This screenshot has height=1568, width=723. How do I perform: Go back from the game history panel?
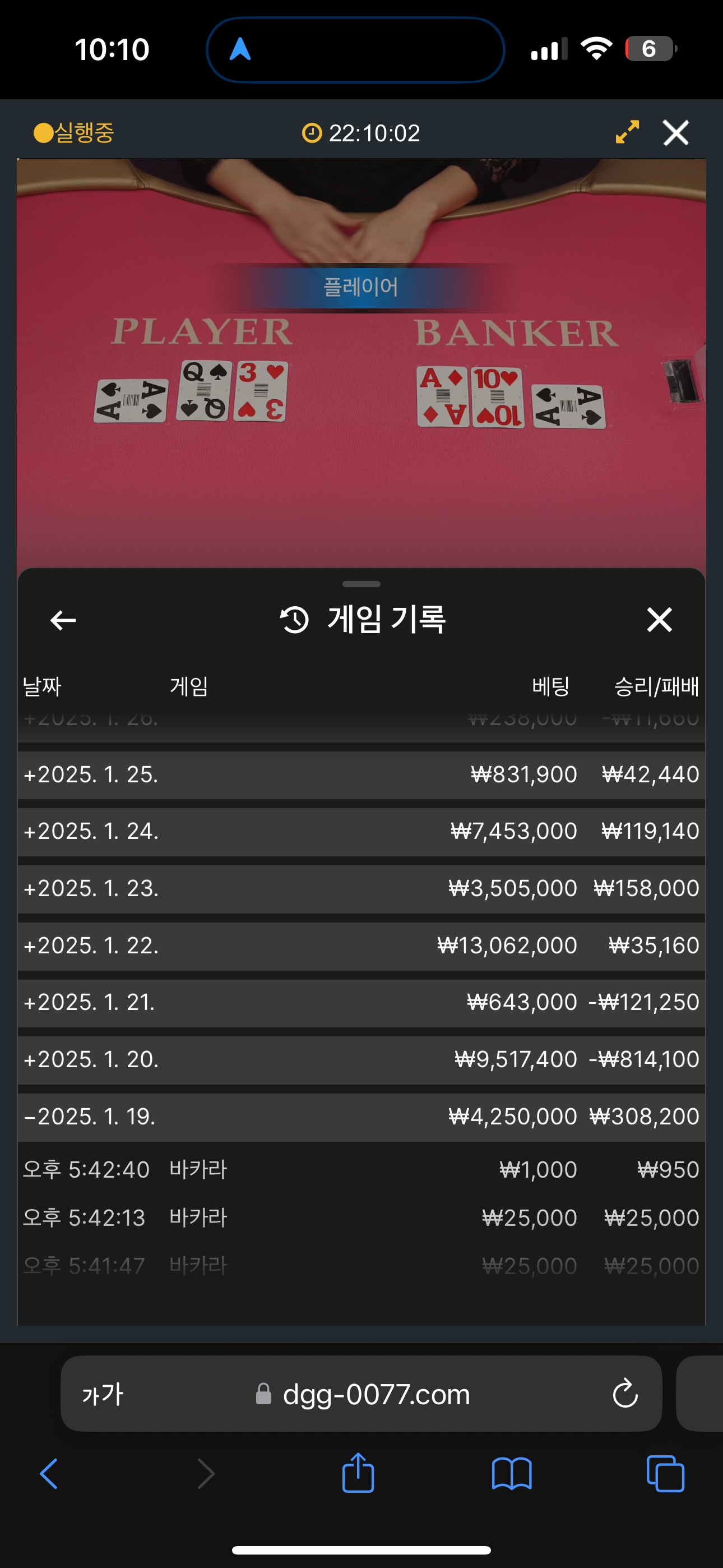[x=63, y=620]
